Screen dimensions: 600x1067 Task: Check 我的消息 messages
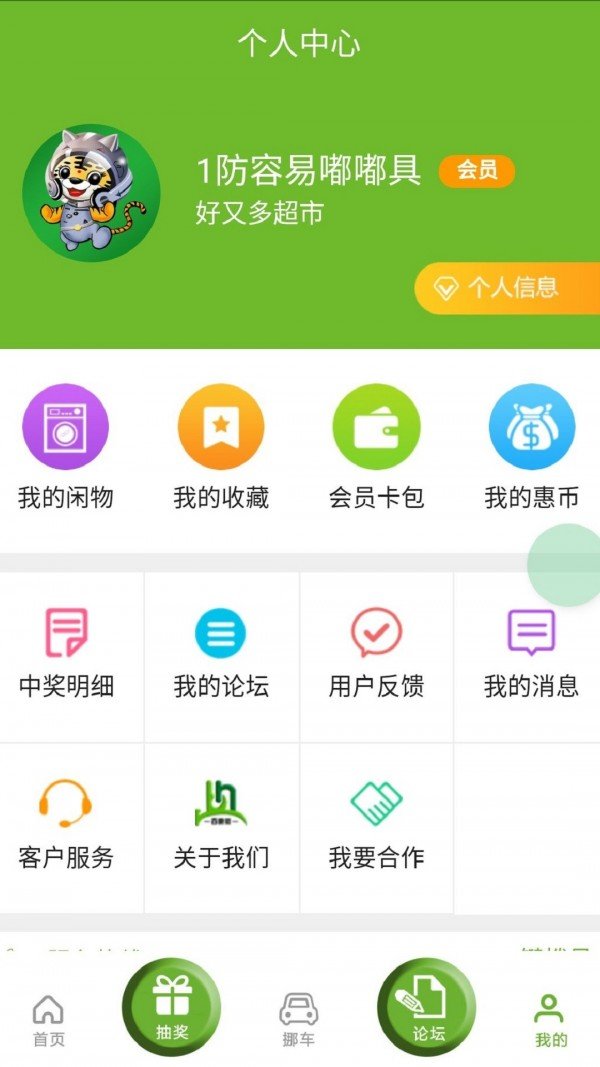click(531, 653)
